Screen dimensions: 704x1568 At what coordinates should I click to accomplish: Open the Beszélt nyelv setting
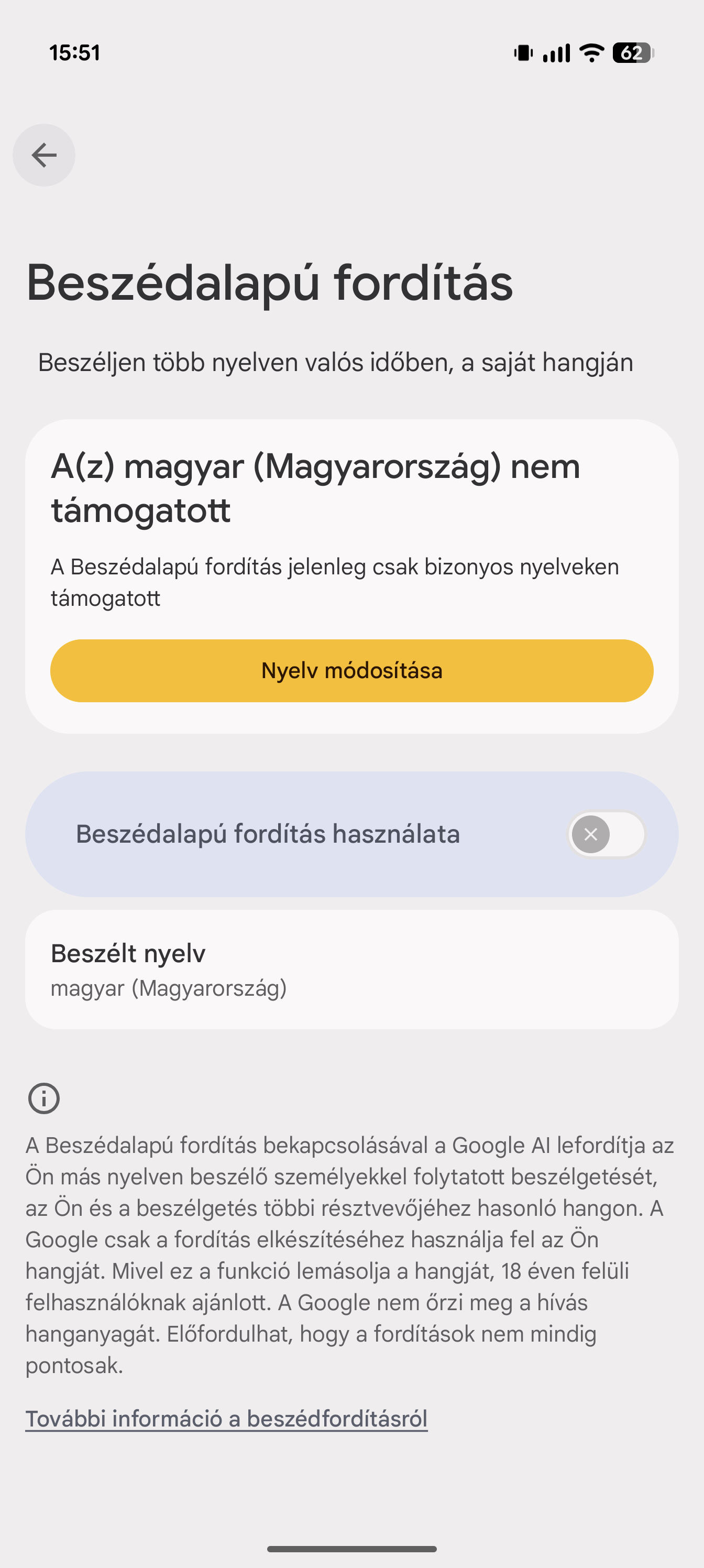click(x=351, y=969)
